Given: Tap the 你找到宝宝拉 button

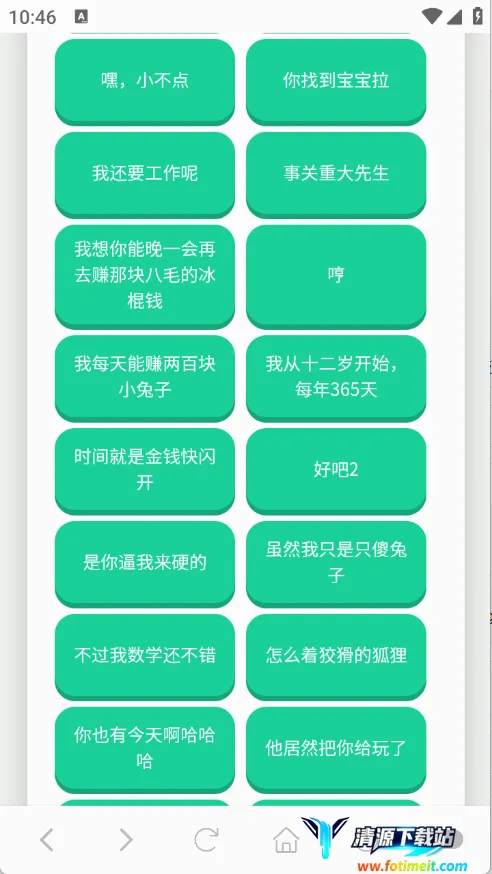Looking at the screenshot, I should [x=336, y=81].
